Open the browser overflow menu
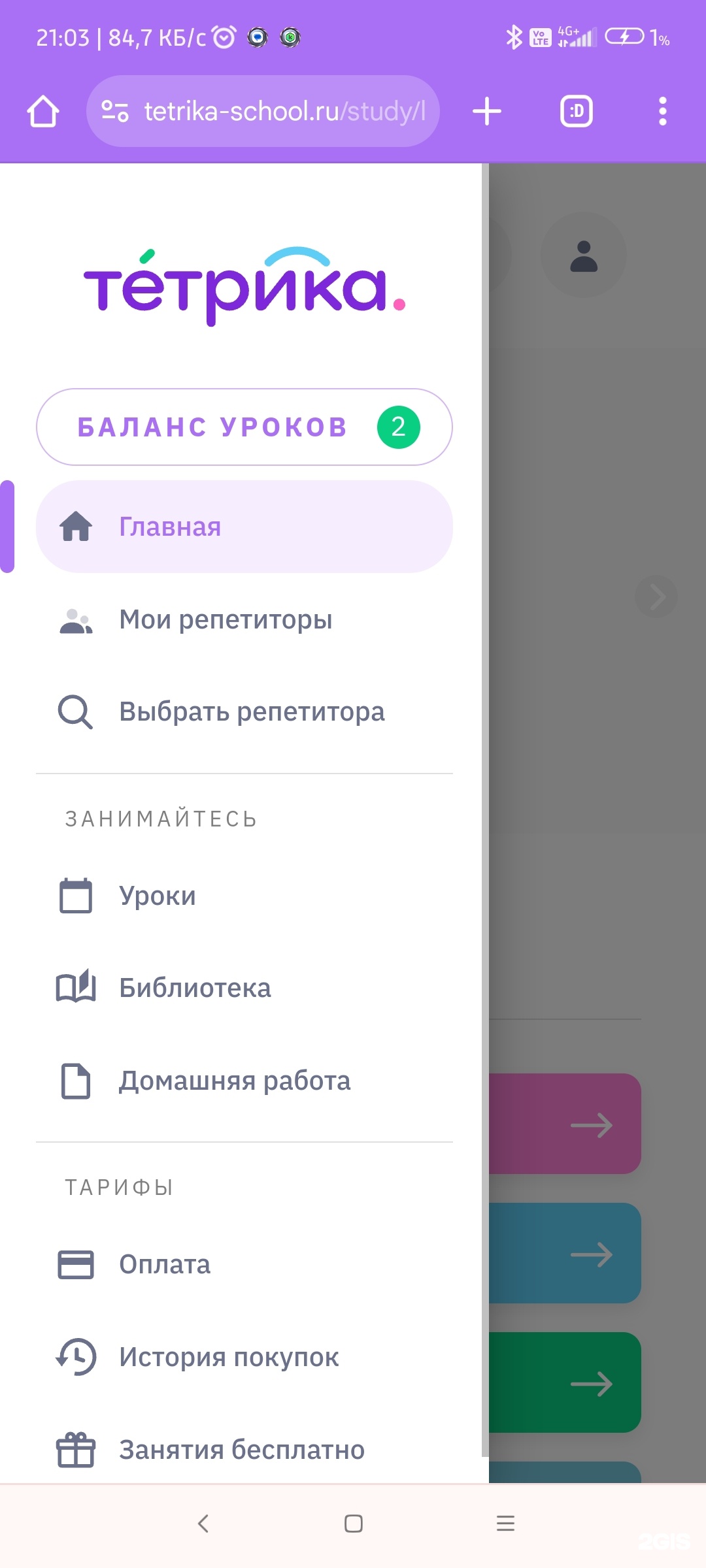Screen dimensions: 706x1568 [662, 111]
